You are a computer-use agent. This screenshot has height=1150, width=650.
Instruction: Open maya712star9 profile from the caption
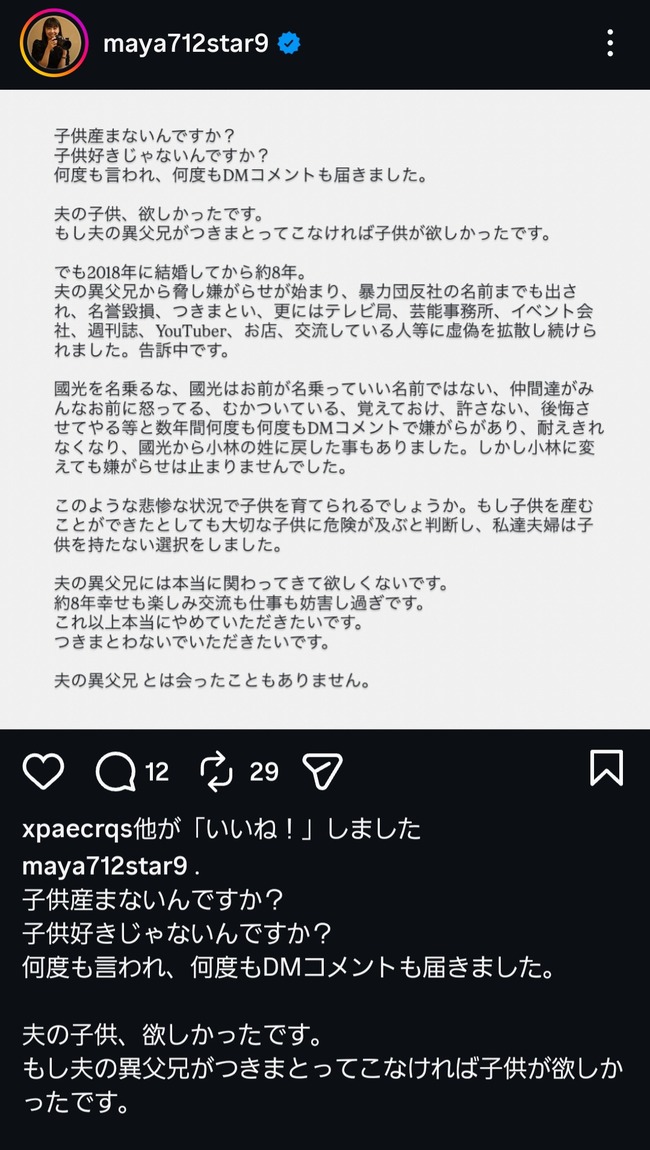pyautogui.click(x=105, y=865)
